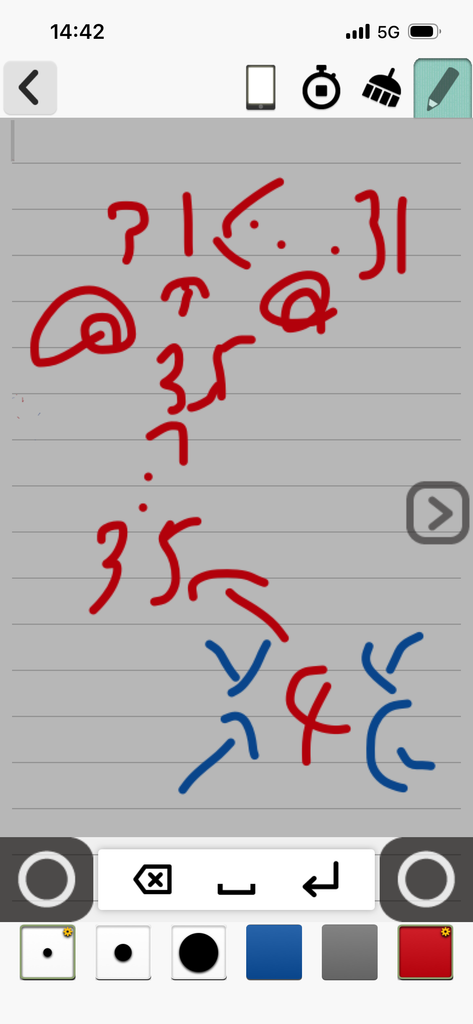This screenshot has height=1024, width=473.
Task: Go to next page with right chevron
Action: (438, 513)
